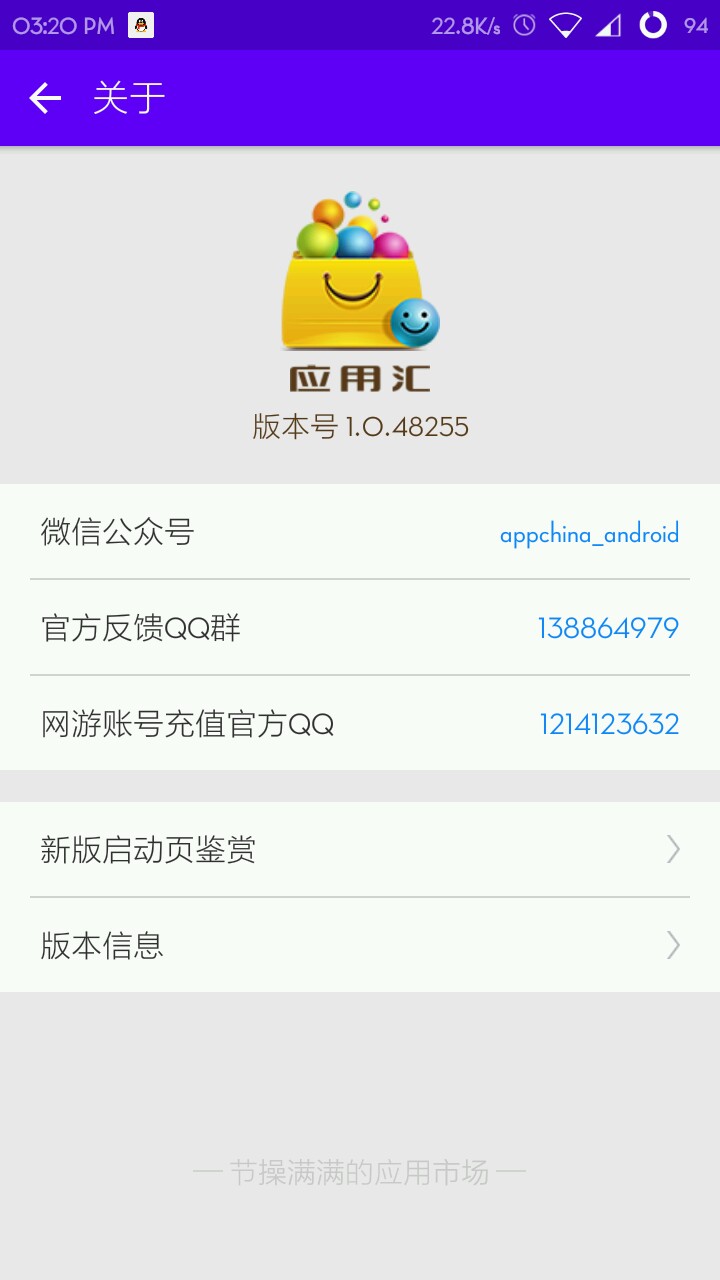Go back from the 关于 page

[x=45, y=98]
